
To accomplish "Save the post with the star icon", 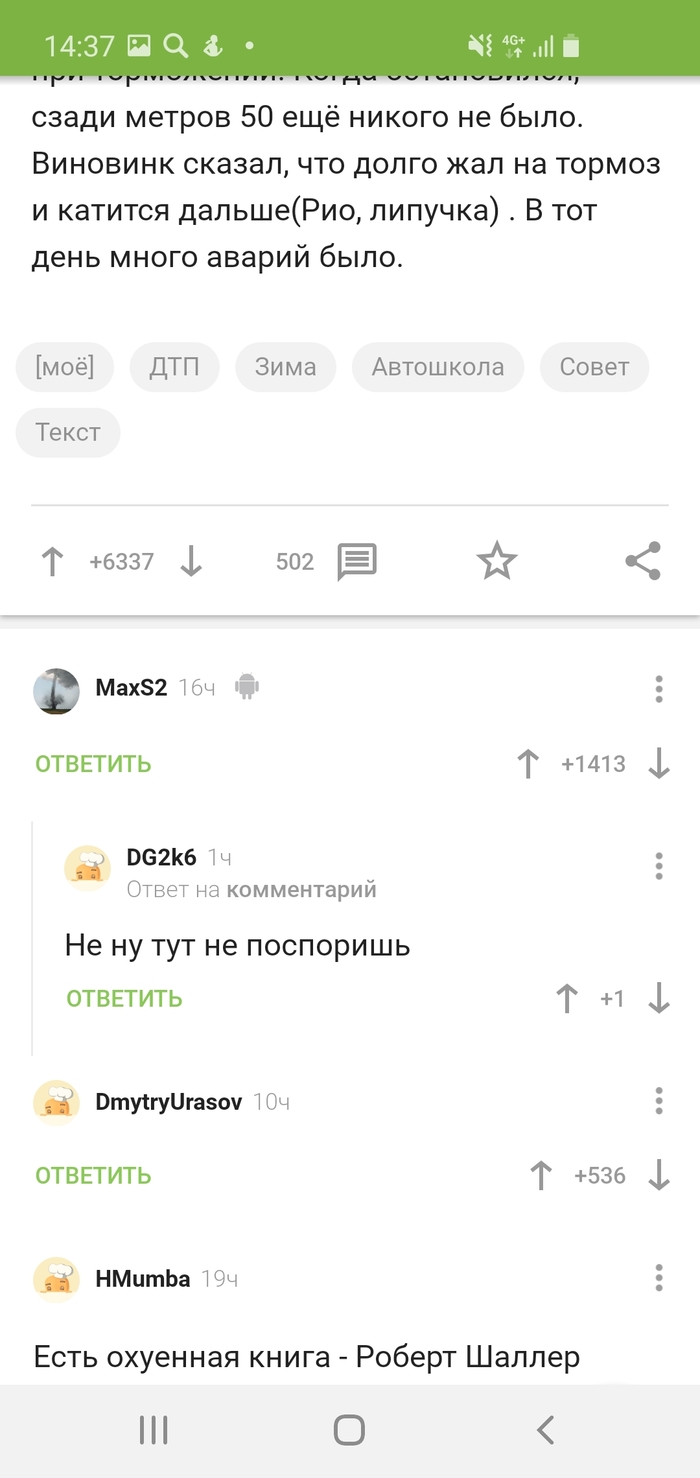I will (497, 562).
